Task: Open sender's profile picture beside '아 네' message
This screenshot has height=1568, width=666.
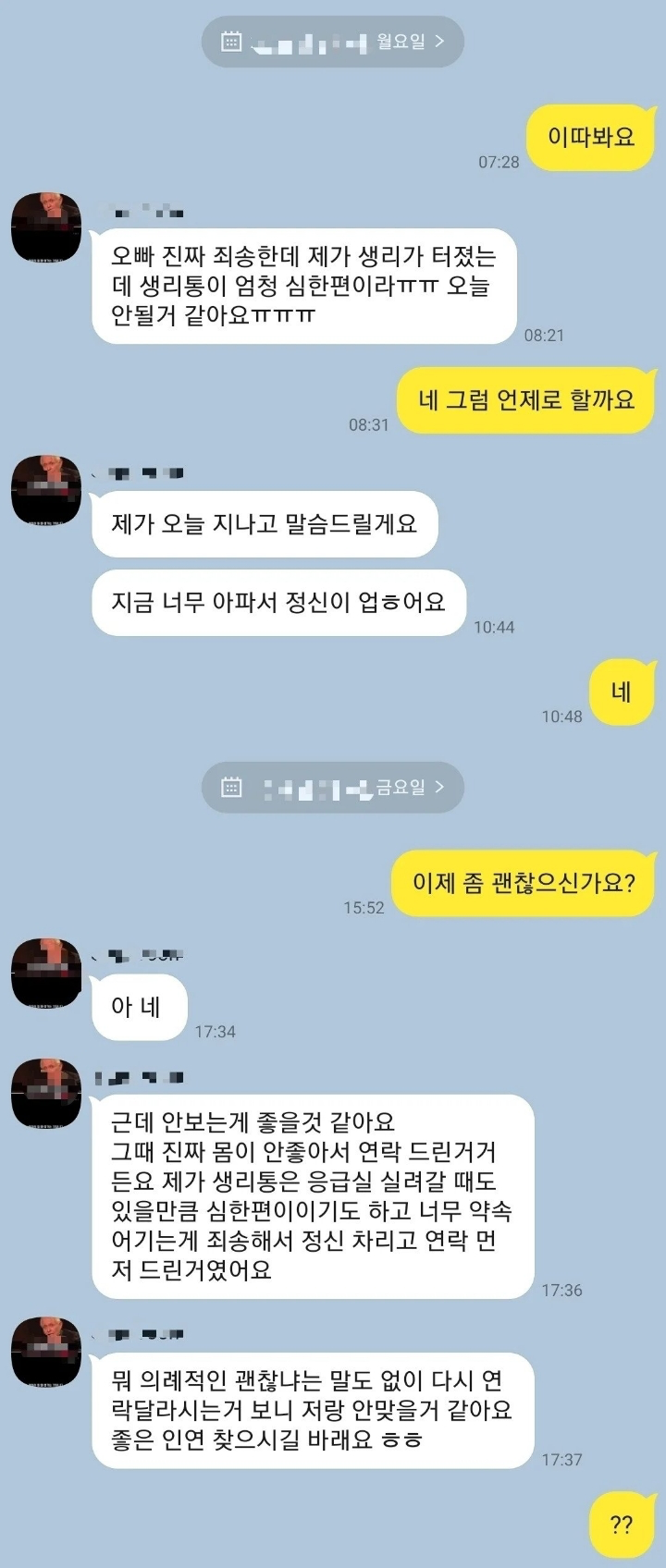Action: 46,973
